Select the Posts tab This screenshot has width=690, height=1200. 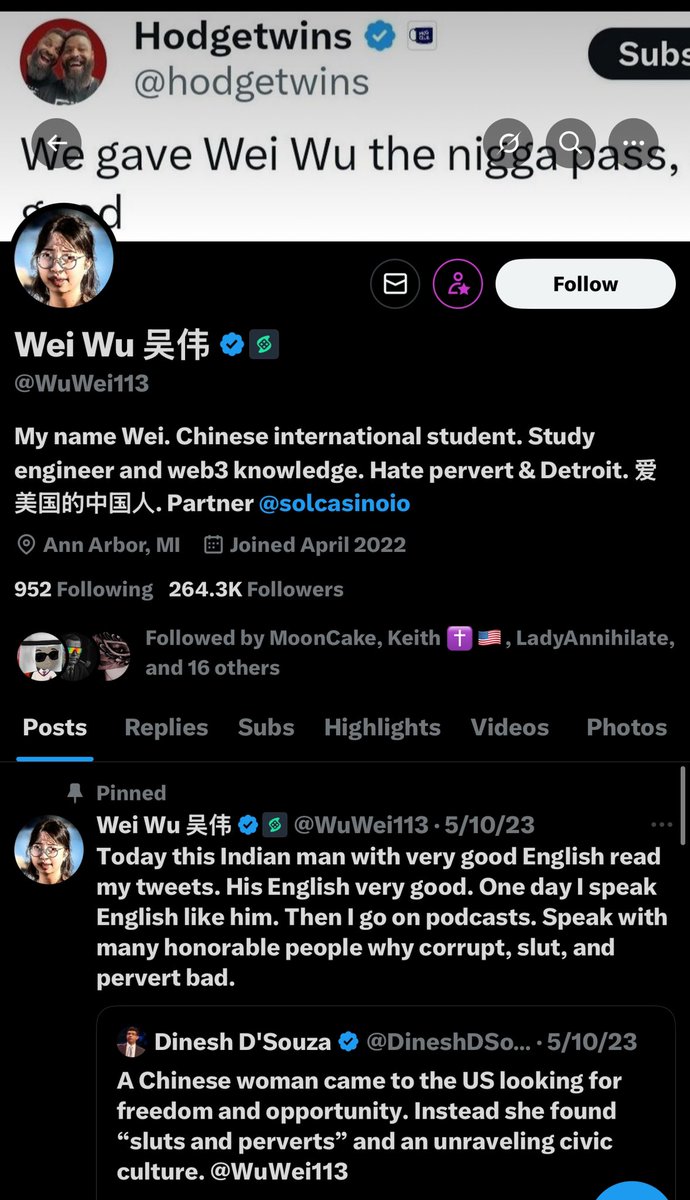pos(55,727)
